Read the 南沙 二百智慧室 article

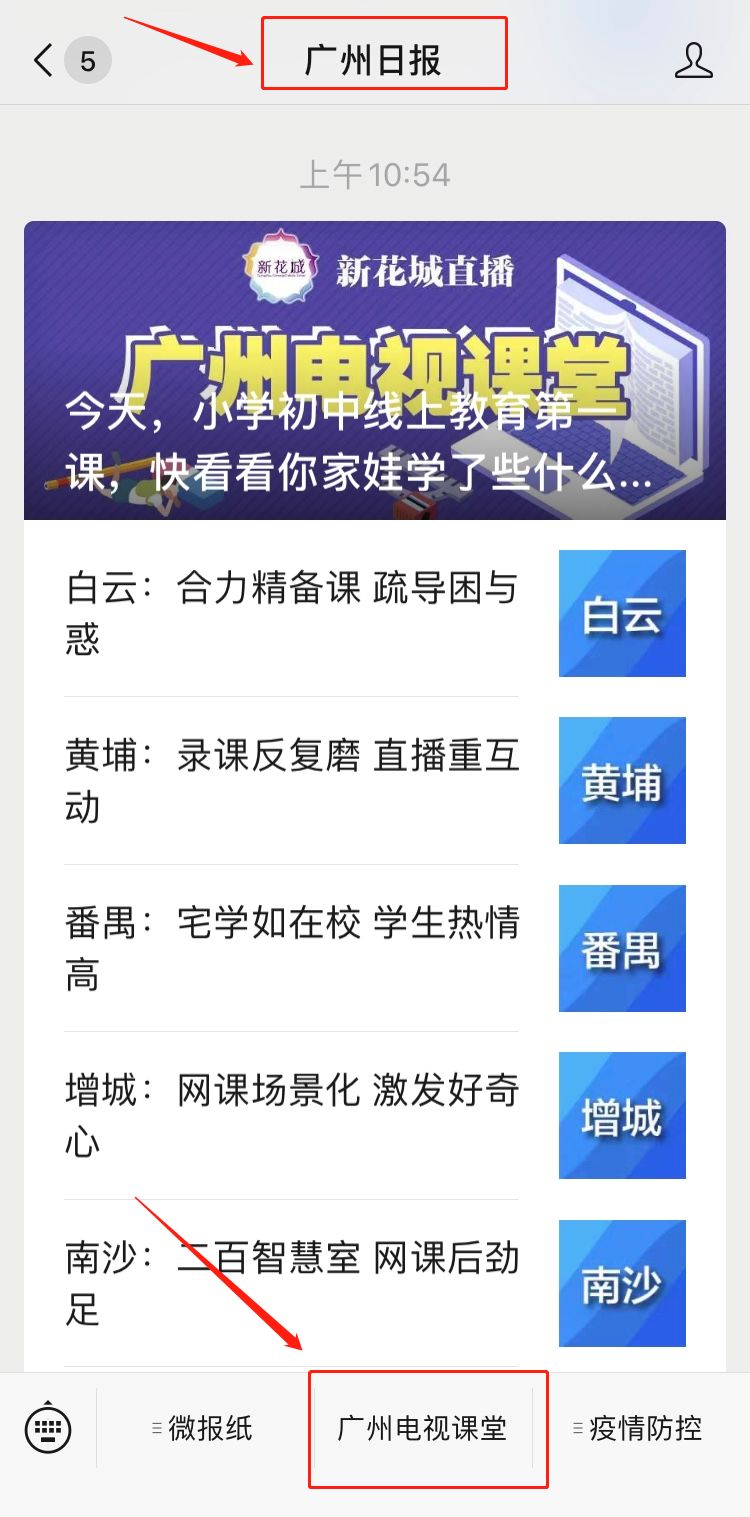click(x=292, y=1282)
